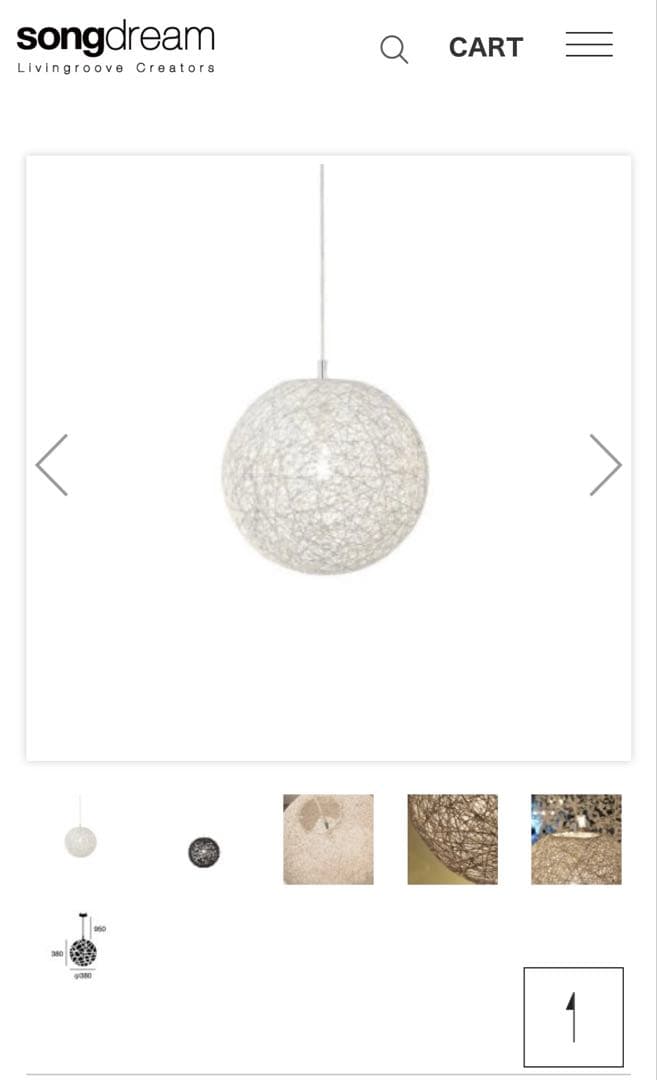Open the search magnifier icon

(x=394, y=48)
